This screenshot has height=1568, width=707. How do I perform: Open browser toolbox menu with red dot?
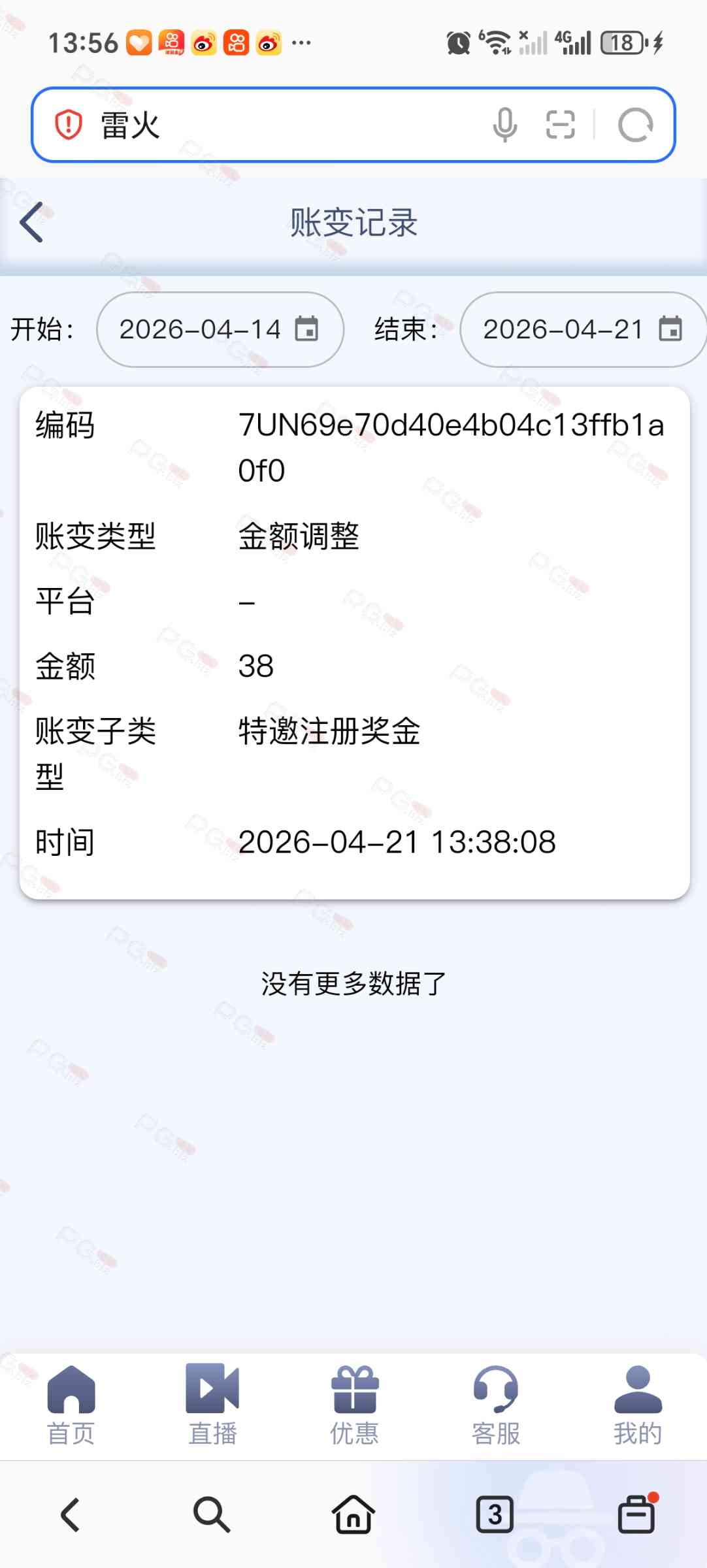[636, 1514]
